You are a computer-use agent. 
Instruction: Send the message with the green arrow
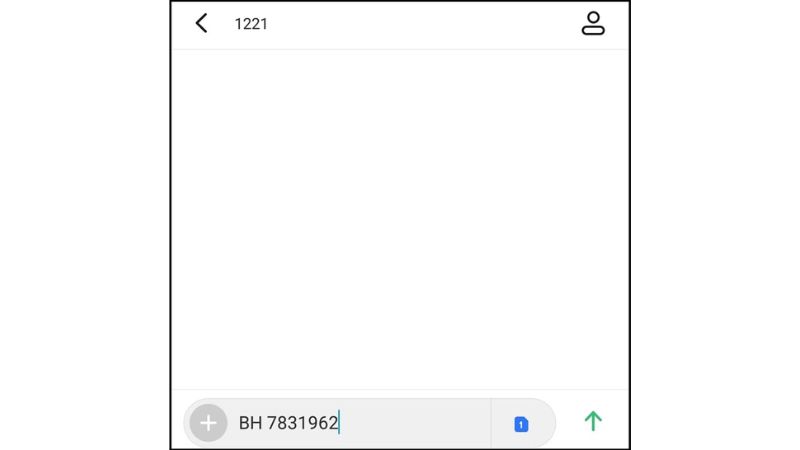tap(593, 421)
